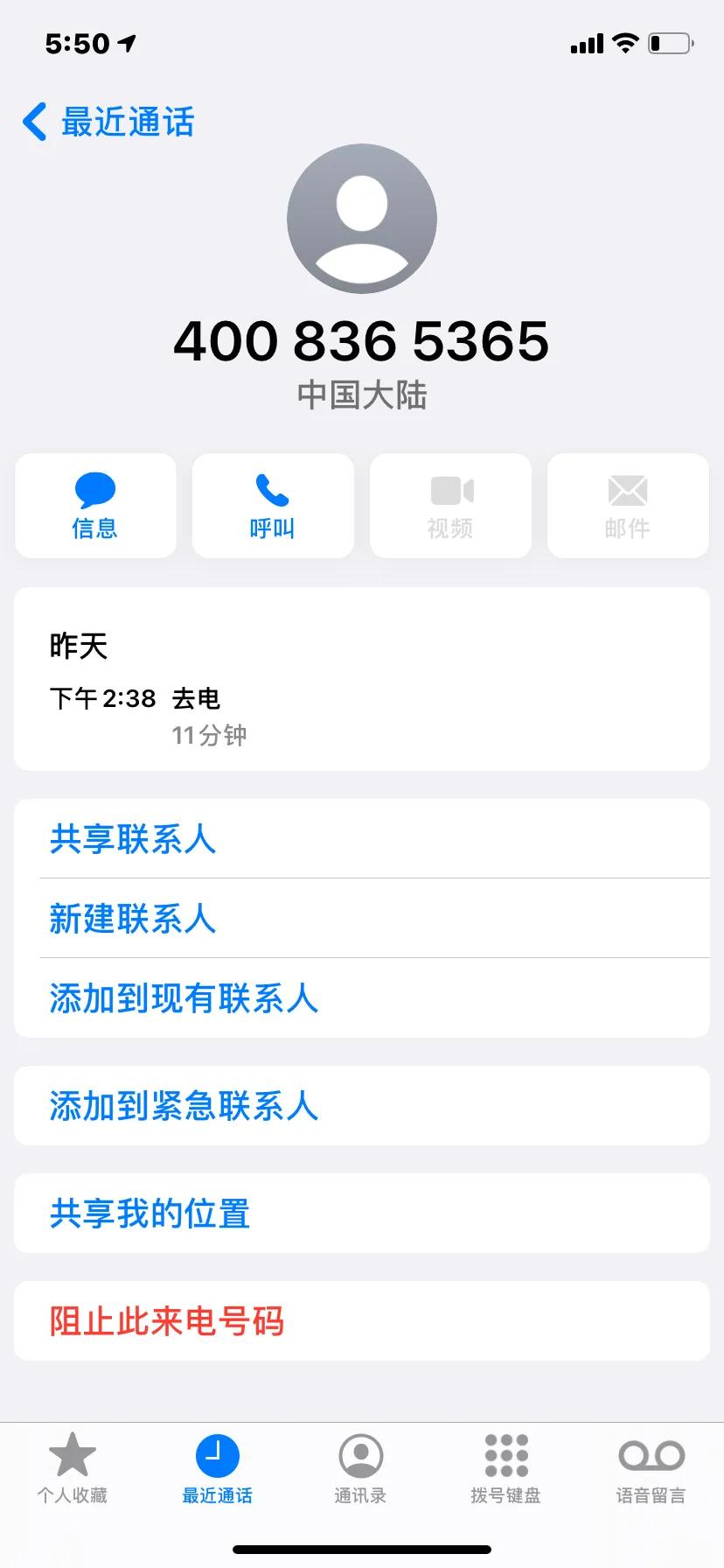Tap the Wi-Fi status icon
724x1568 pixels.
pos(624,41)
